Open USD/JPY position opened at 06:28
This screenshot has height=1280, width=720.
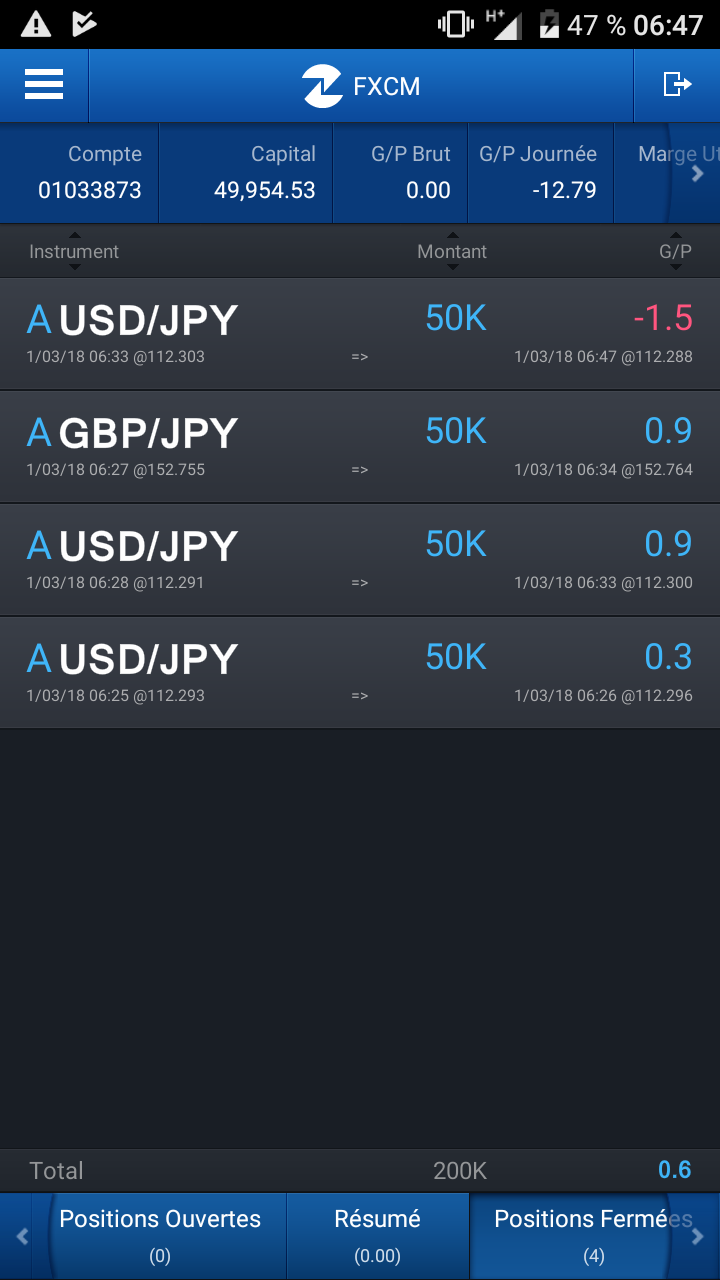[x=360, y=560]
